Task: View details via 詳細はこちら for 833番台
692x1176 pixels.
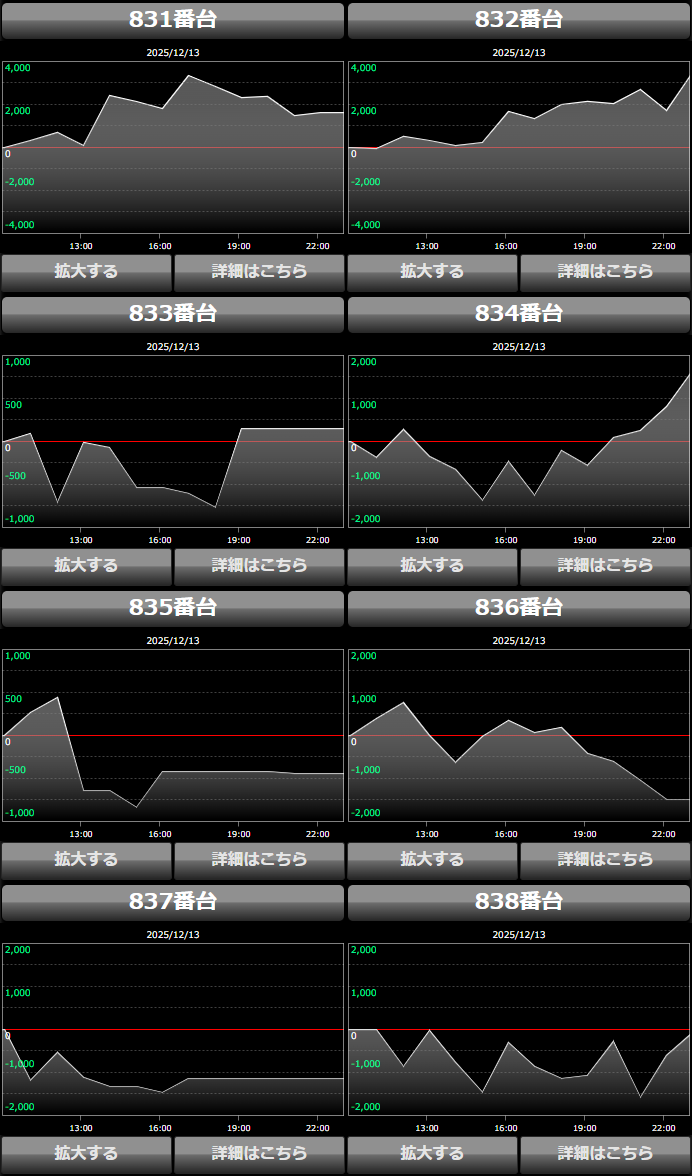Action: (x=259, y=565)
